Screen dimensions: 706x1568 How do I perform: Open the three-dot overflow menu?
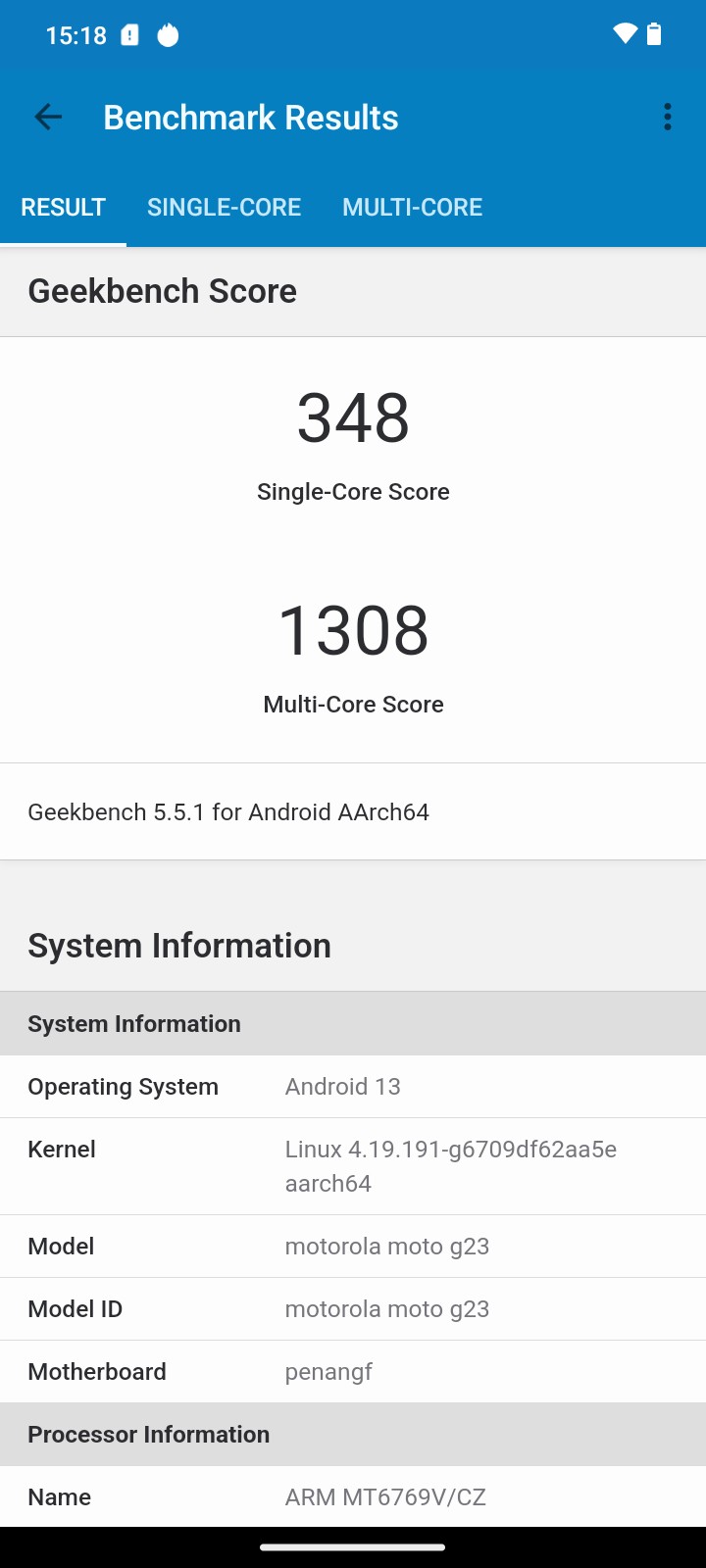click(x=667, y=118)
